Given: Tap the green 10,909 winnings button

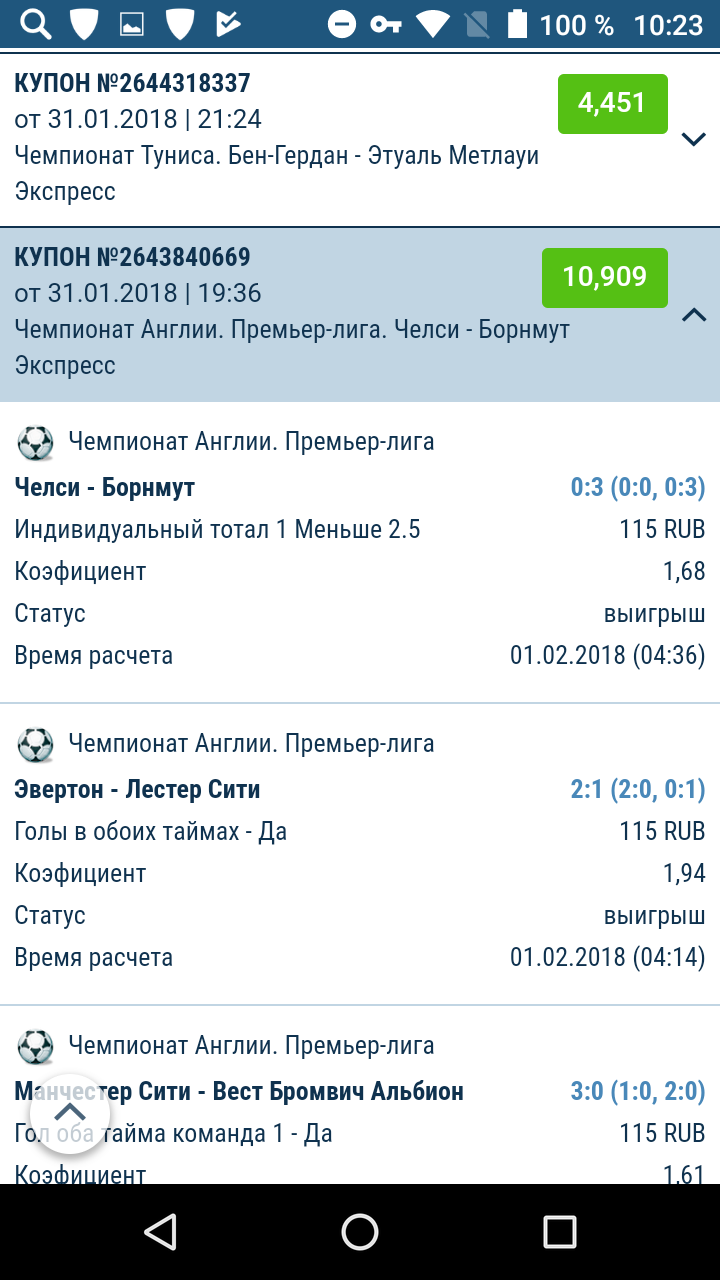Looking at the screenshot, I should (x=604, y=279).
